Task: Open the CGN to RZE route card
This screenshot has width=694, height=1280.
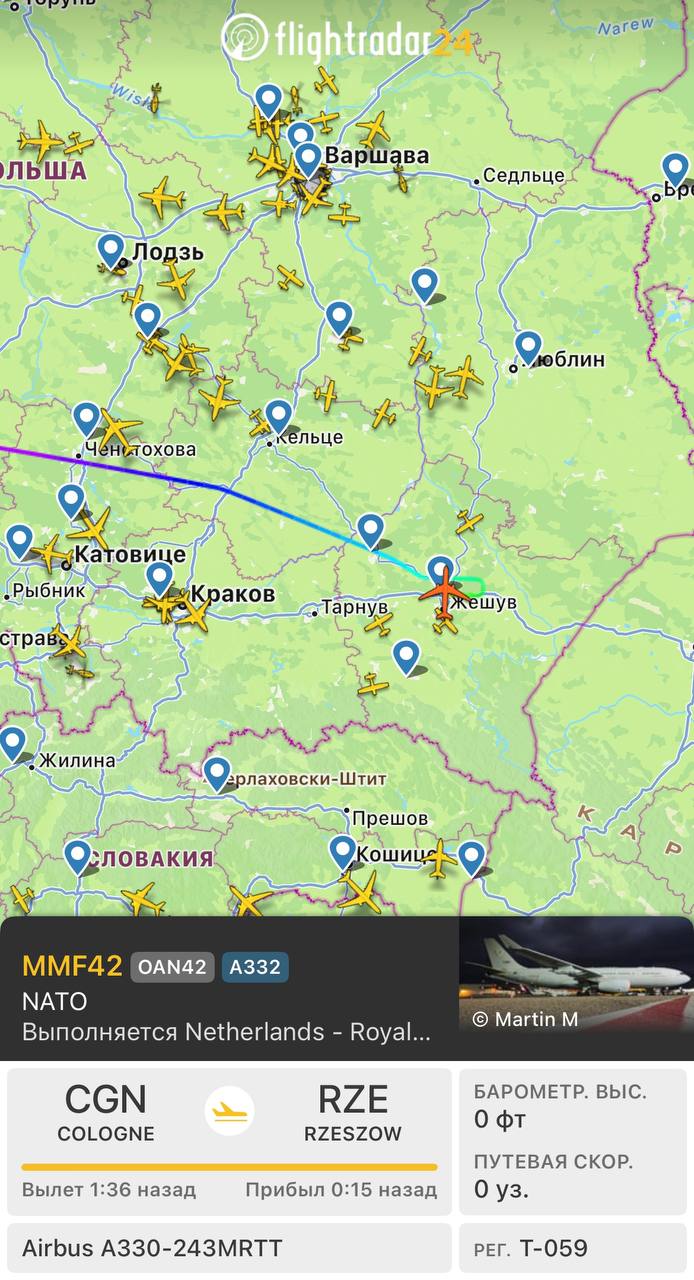Action: pos(229,1141)
